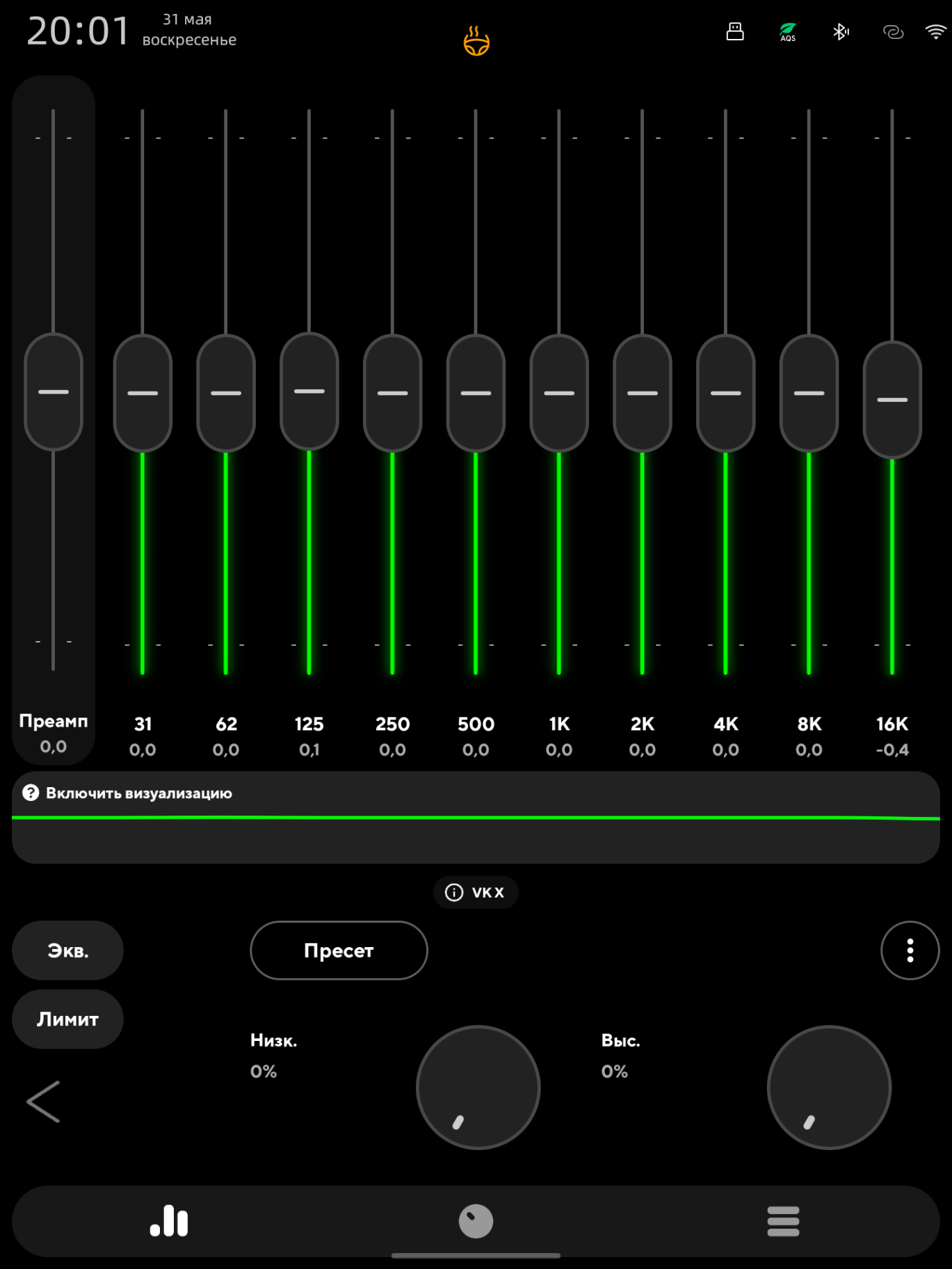
Task: Tap Включить визуализацию help icon
Action: pos(31,793)
